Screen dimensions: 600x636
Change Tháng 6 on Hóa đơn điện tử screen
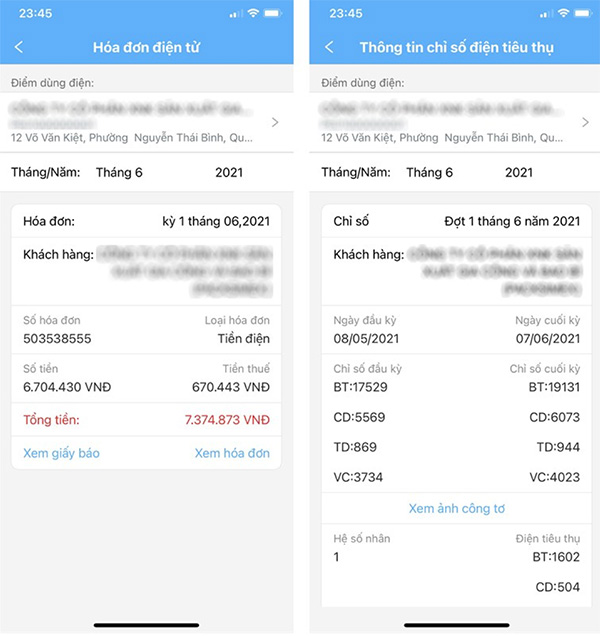(119, 172)
